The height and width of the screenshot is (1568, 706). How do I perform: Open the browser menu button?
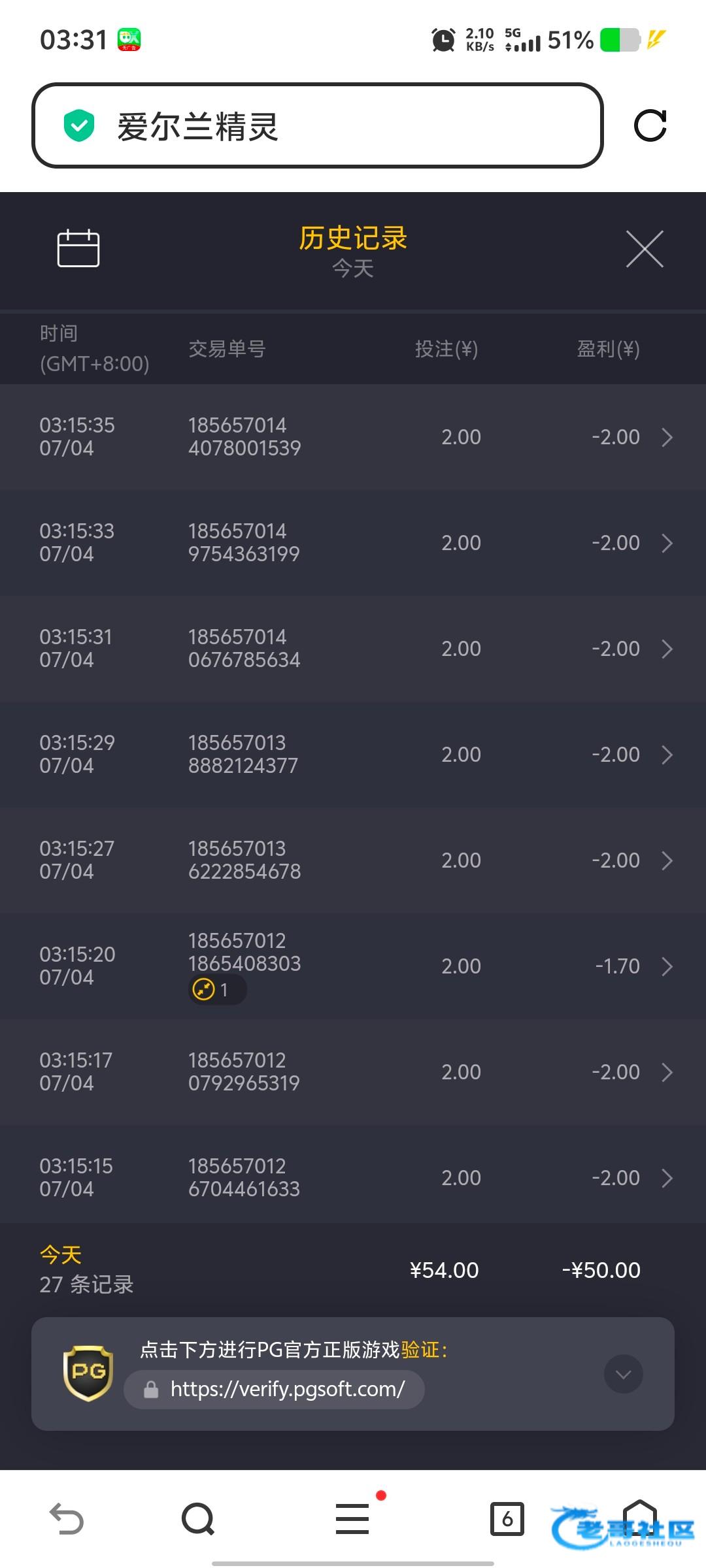pyautogui.click(x=352, y=1518)
